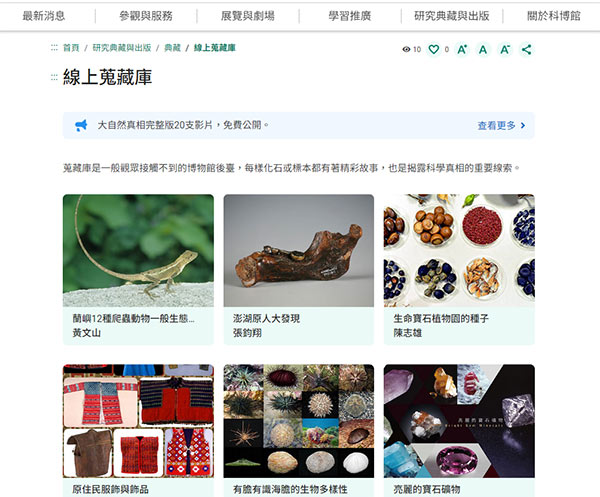600x497 pixels.
Task: Reset font to default size
Action: click(483, 49)
